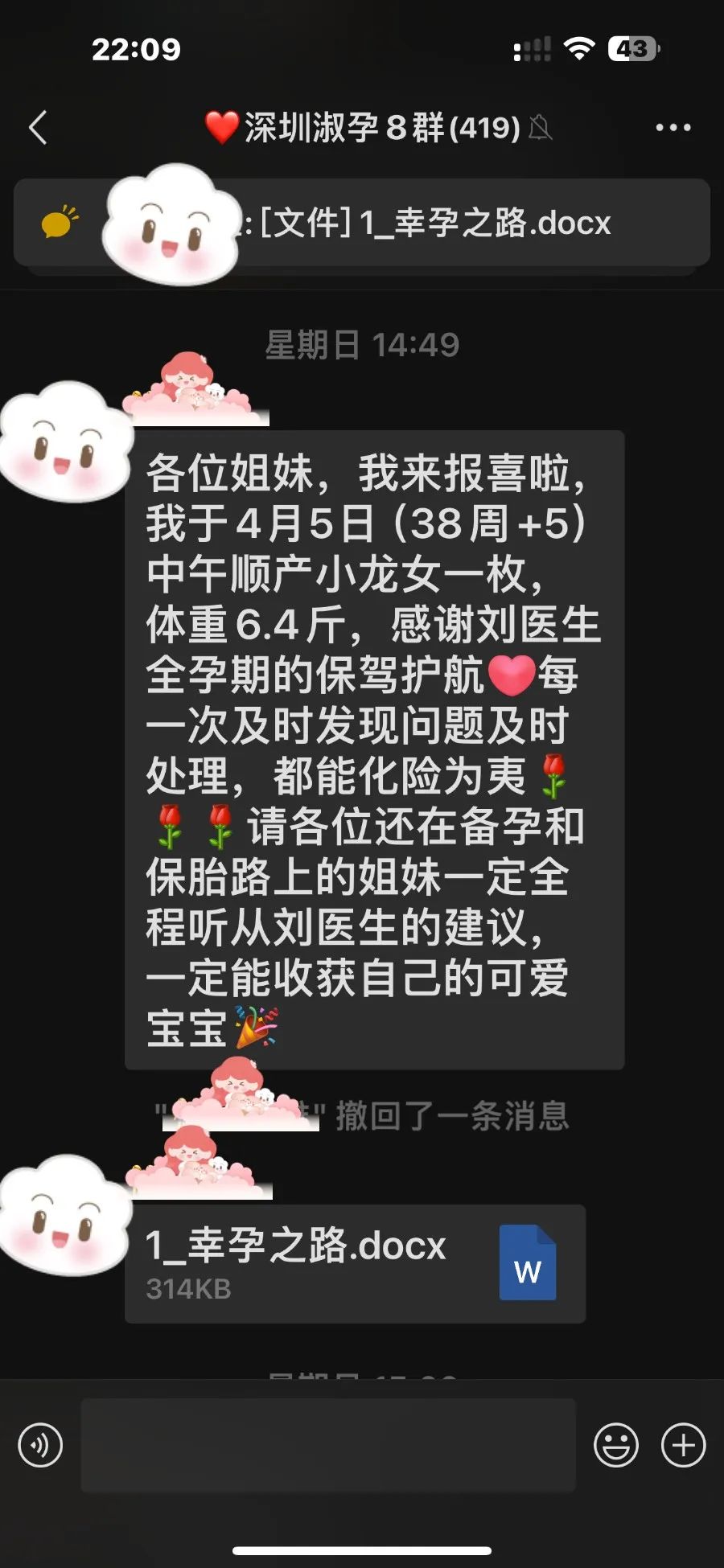View avatar of the docx file sender
724x1568 pixels.
click(x=64, y=1216)
